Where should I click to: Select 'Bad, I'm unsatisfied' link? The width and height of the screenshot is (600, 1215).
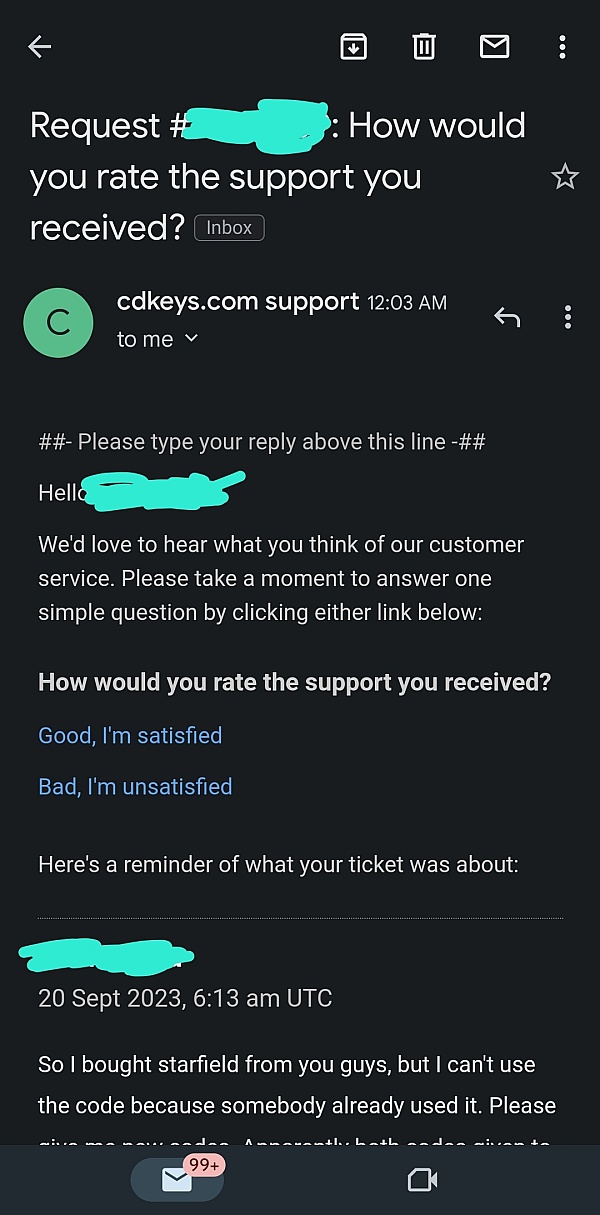pos(135,787)
